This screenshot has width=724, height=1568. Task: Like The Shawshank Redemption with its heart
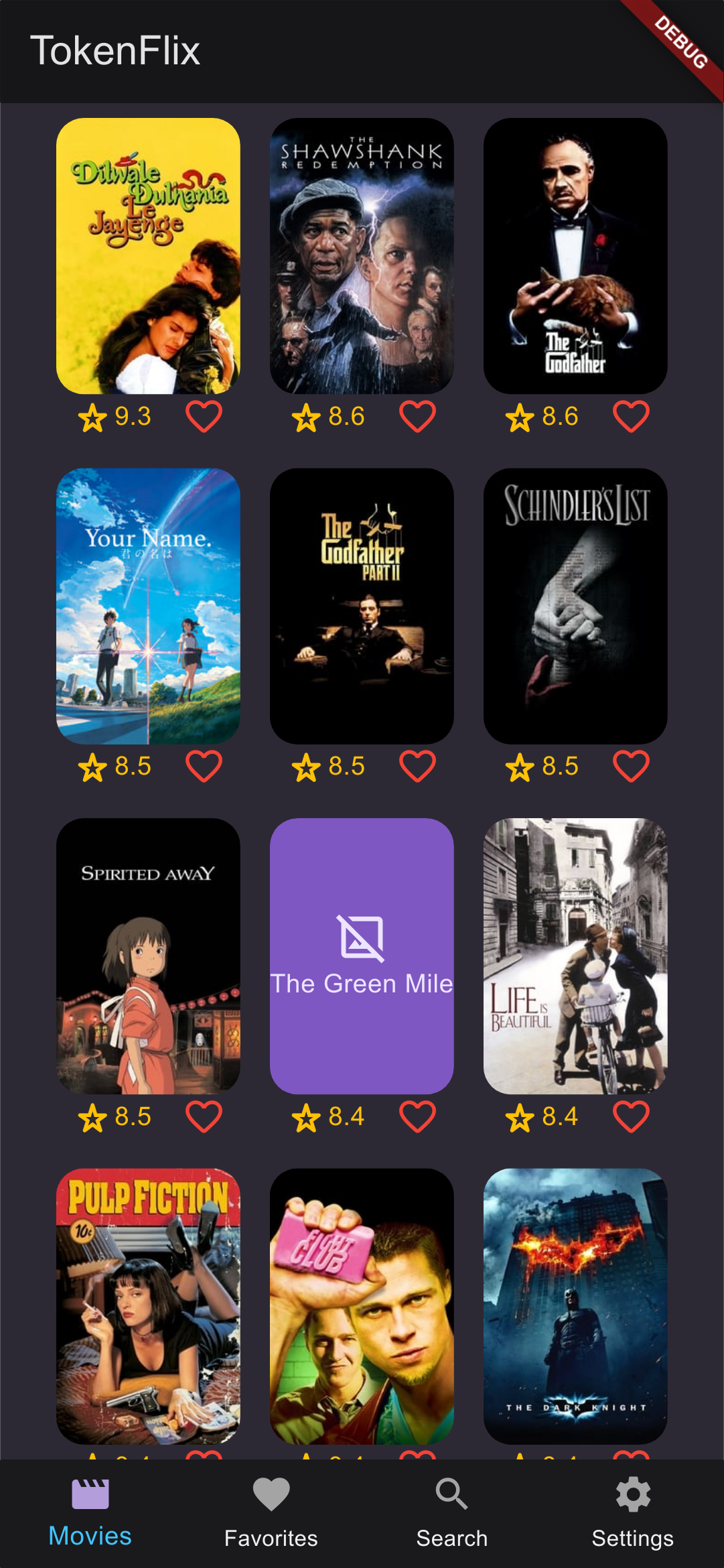tap(417, 416)
